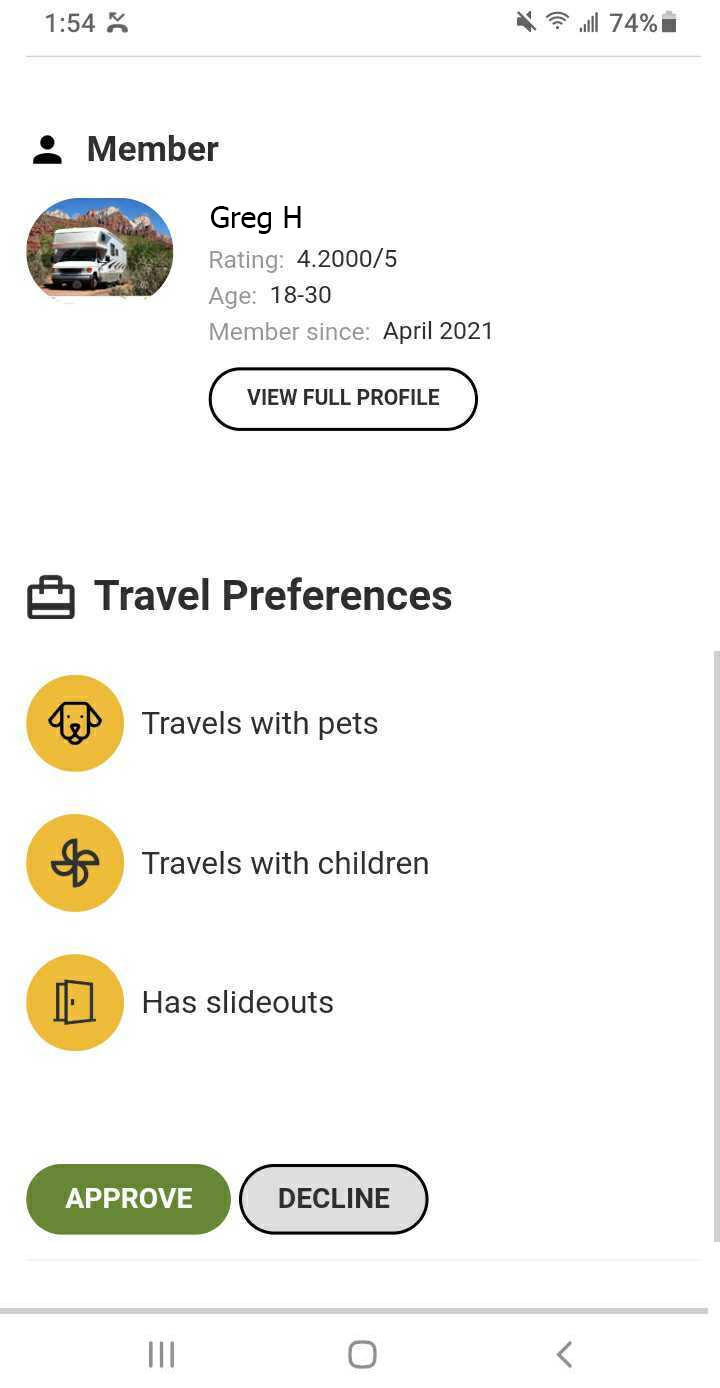Go back using the system back button
Image resolution: width=720 pixels, height=1388 pixels.
pos(564,1354)
